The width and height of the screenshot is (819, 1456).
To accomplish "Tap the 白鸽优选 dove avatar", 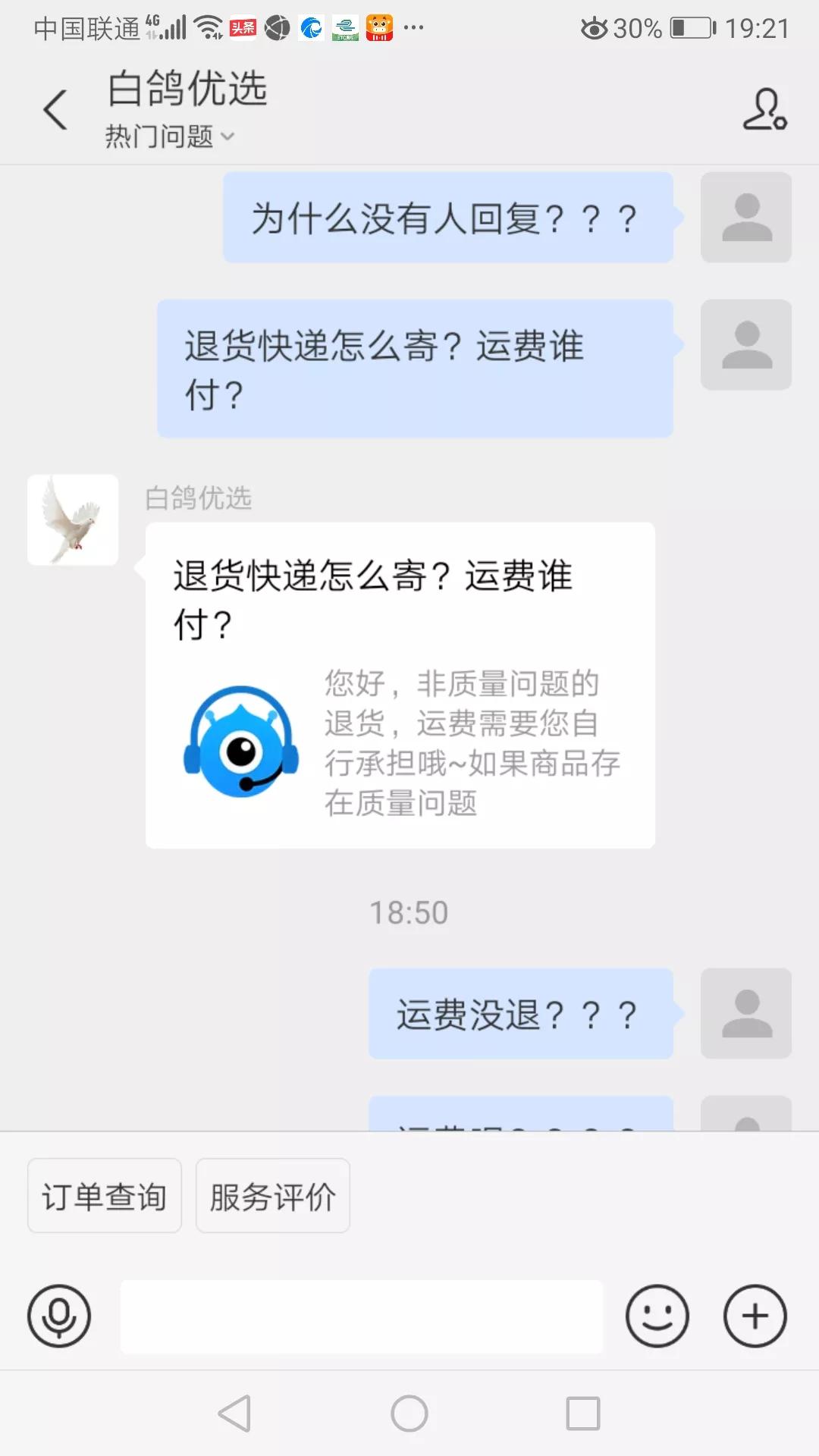I will click(x=72, y=520).
